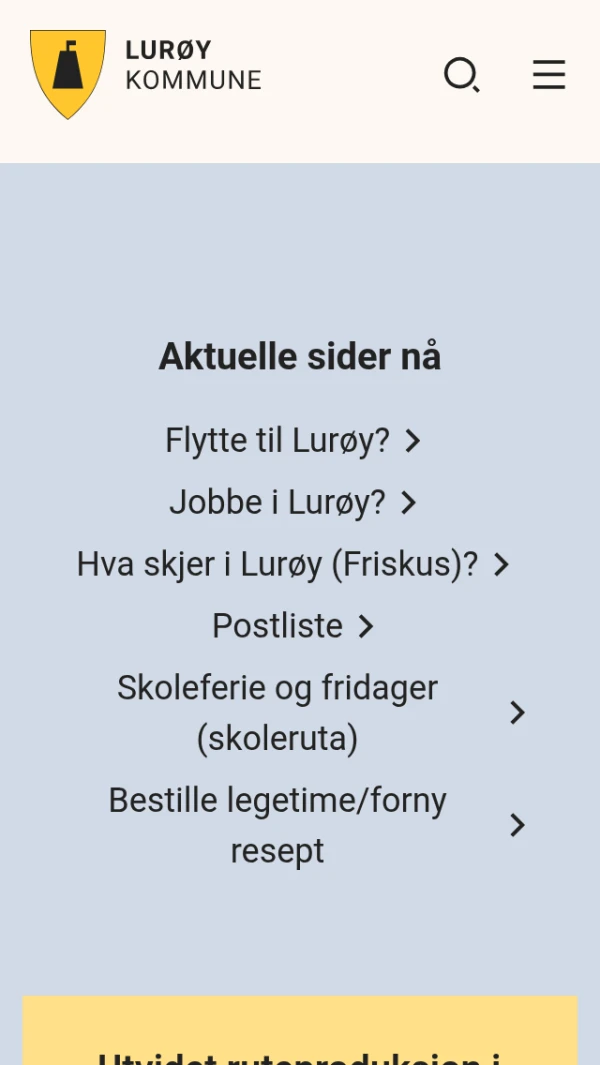Open the Flytte til Lurøy? link

tap(294, 441)
